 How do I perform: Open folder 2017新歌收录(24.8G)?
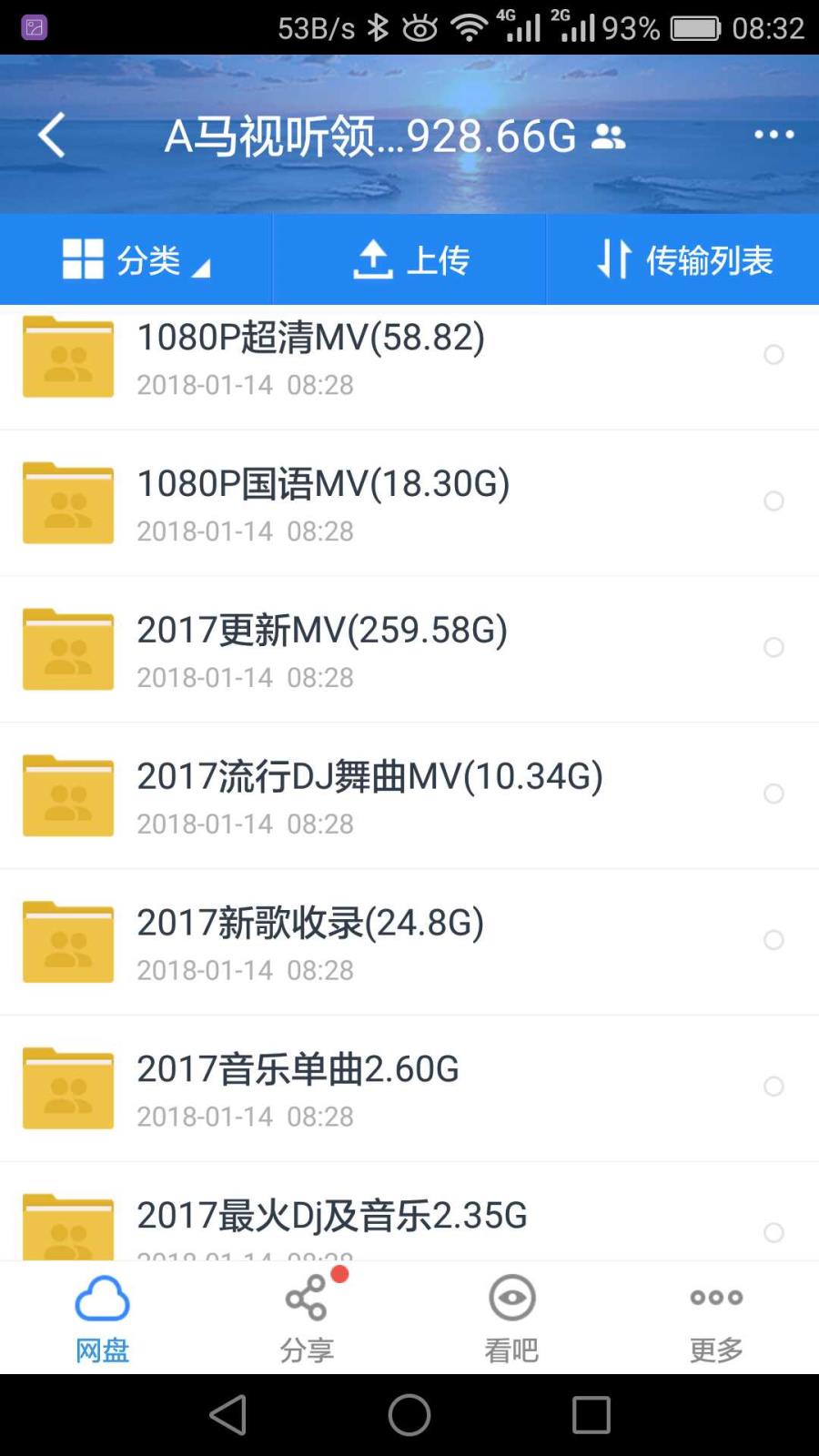pyautogui.click(x=409, y=943)
